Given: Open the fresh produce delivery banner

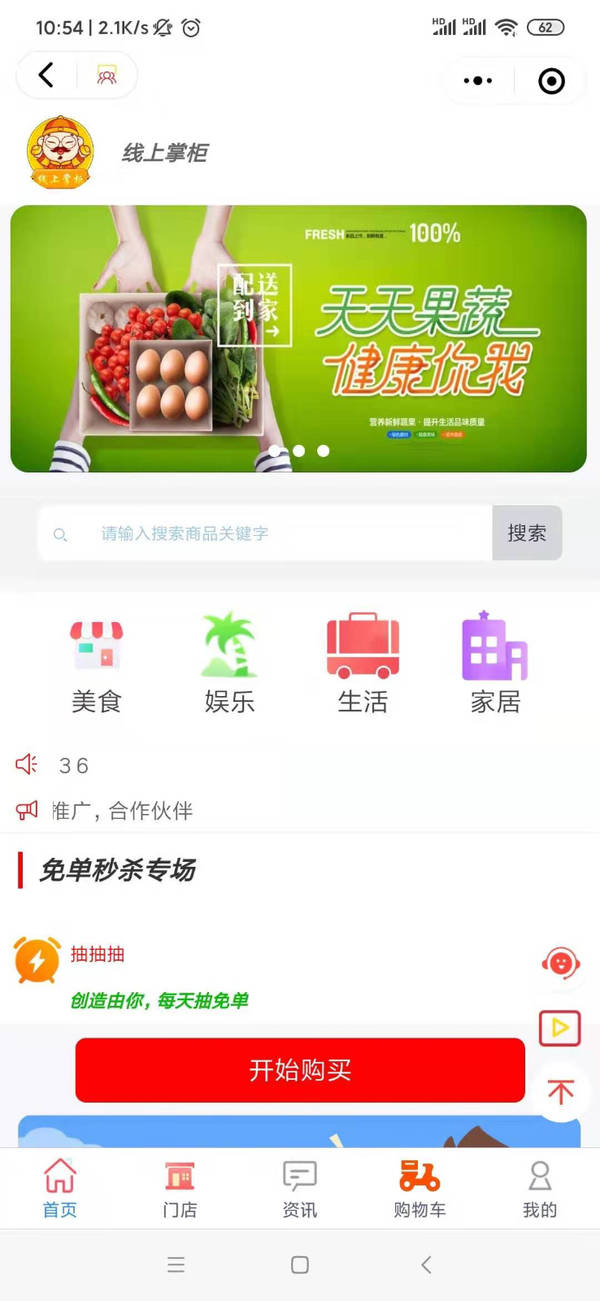Looking at the screenshot, I should [x=298, y=338].
